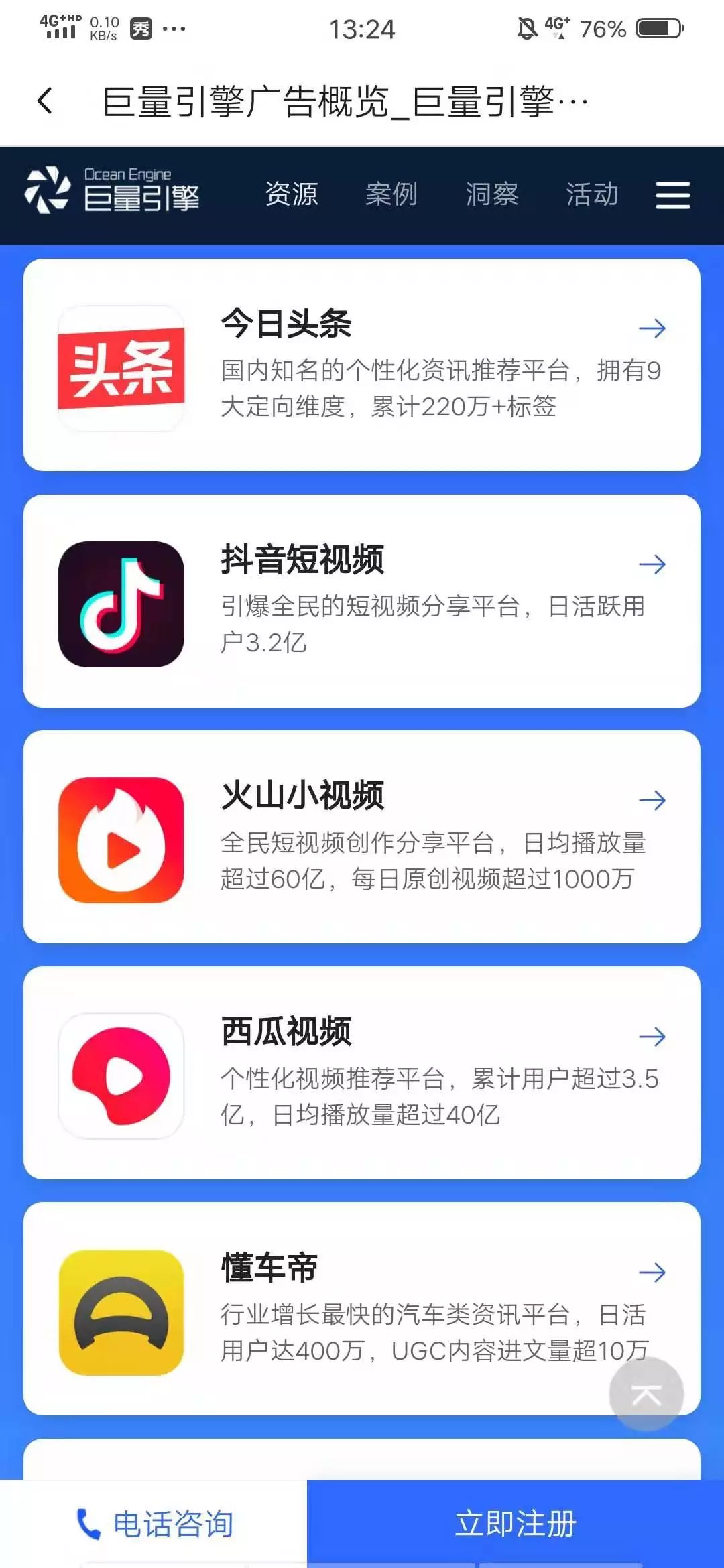The image size is (724, 1568).
Task: Tap the 立即注册 button
Action: click(x=515, y=1524)
